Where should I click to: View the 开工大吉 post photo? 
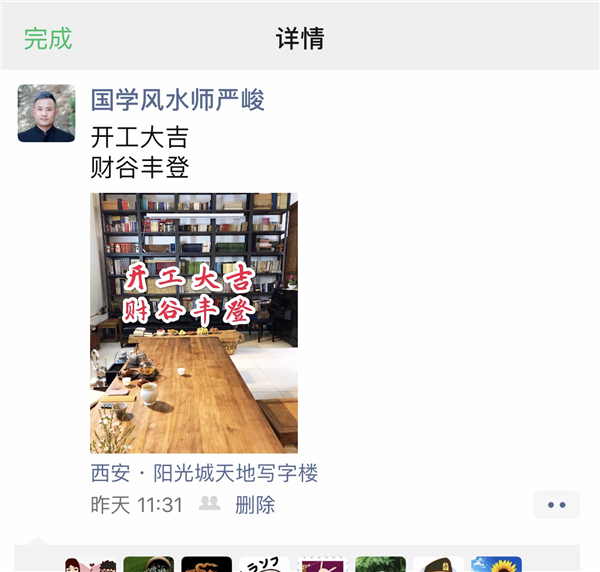pos(194,323)
